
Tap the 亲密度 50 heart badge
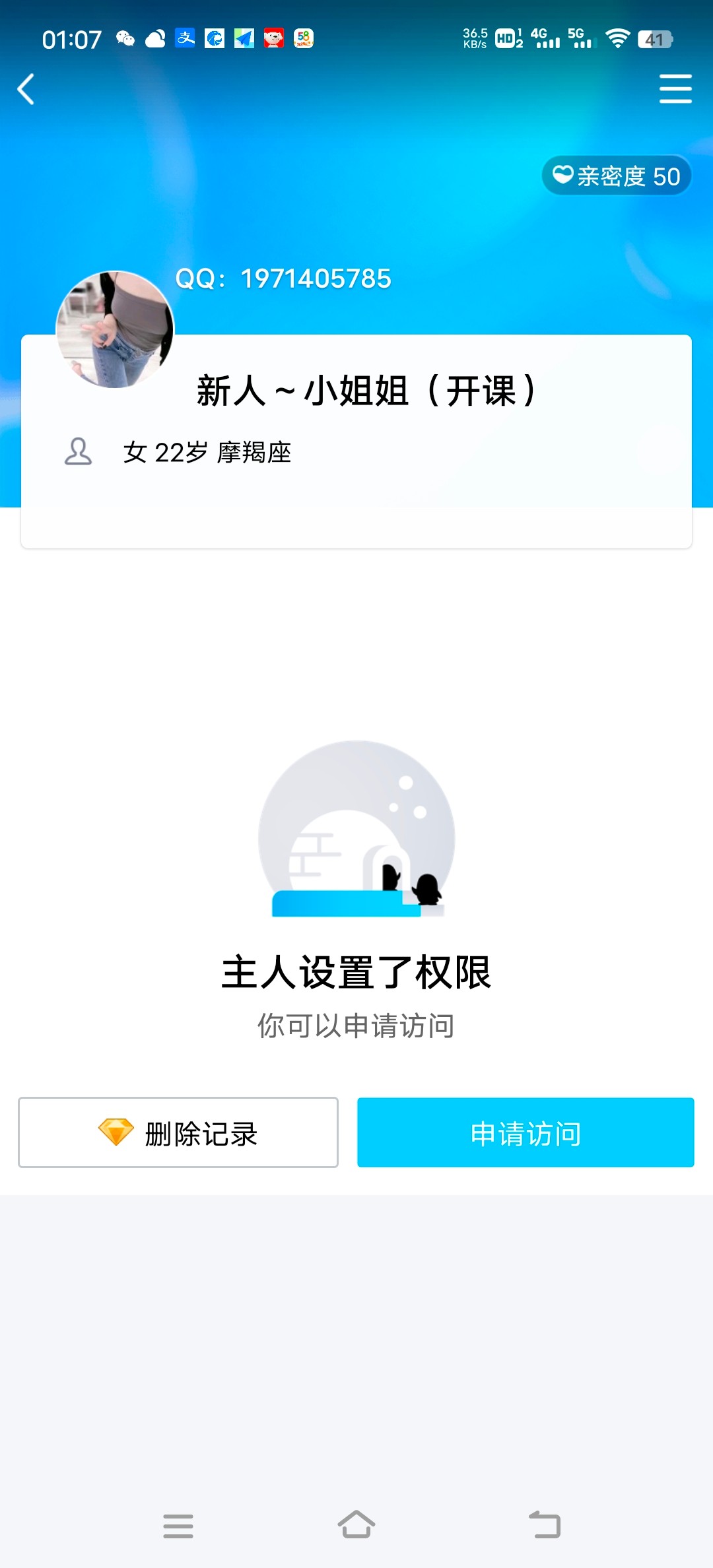[615, 176]
